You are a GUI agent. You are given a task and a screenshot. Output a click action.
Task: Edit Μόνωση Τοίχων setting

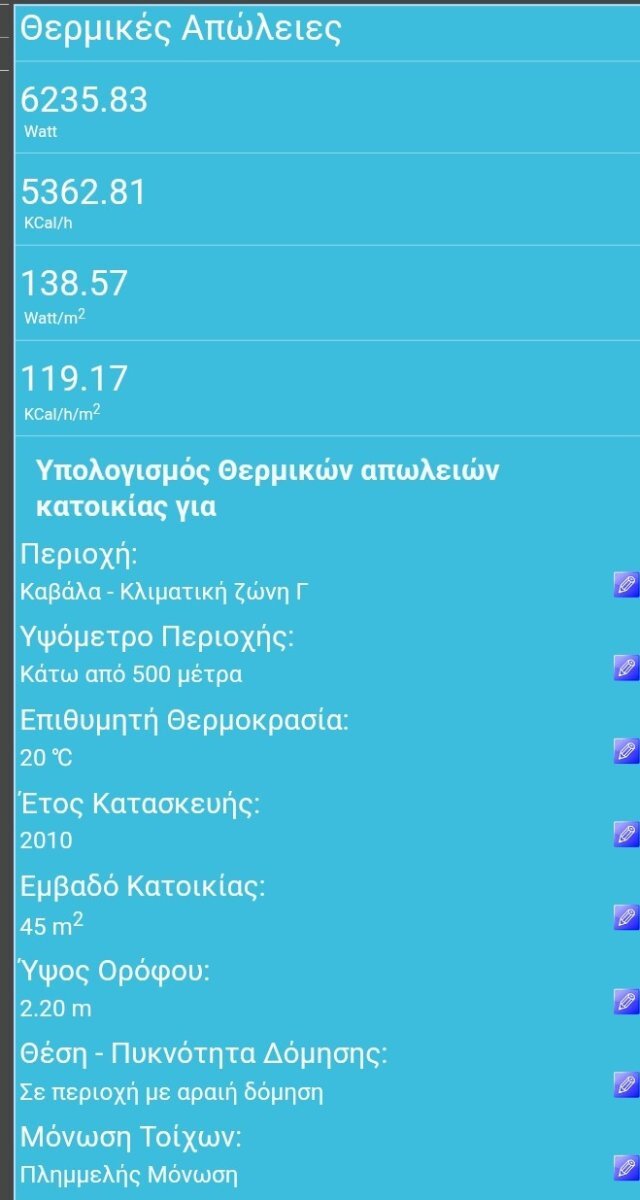click(626, 1167)
